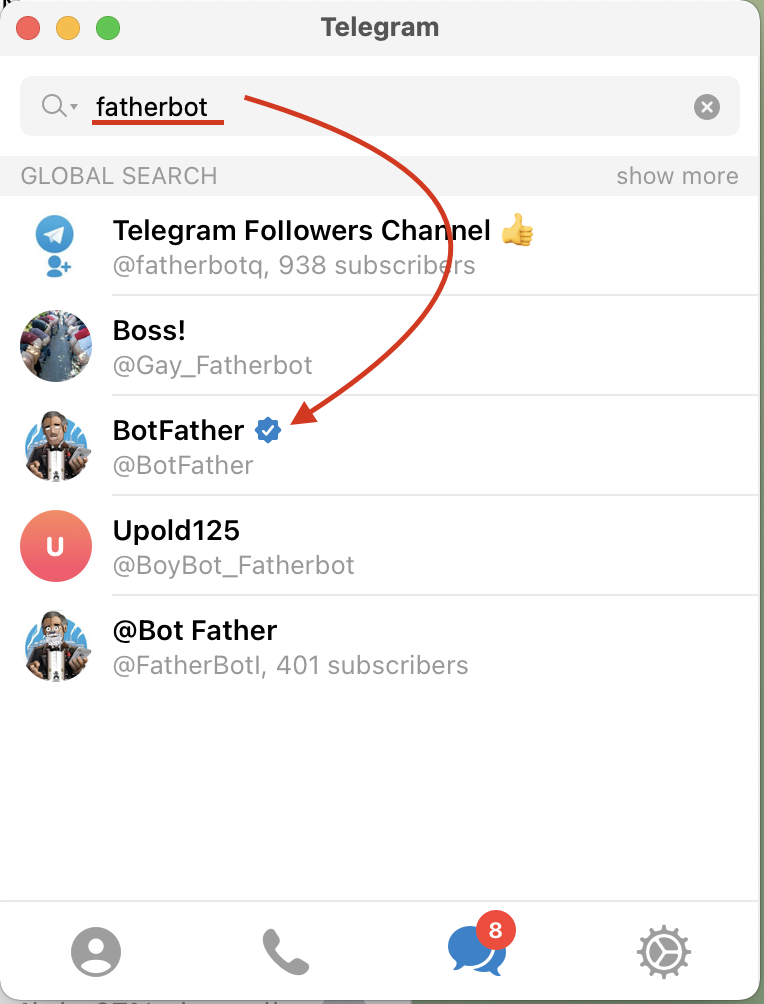The width and height of the screenshot is (764, 1004).
Task: Show more global search results
Action: pos(677,176)
